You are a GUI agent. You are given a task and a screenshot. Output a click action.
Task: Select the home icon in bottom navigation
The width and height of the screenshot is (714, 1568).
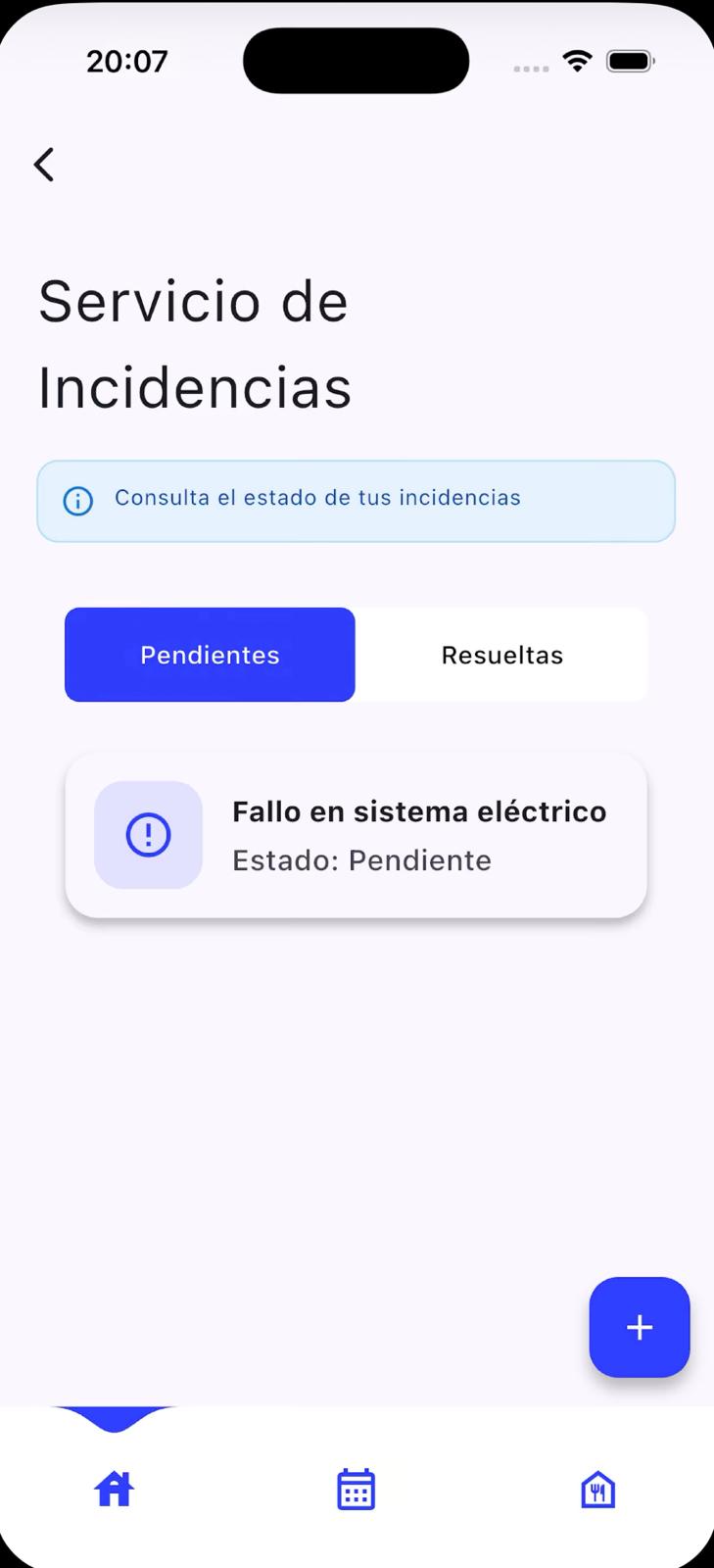pos(113,1488)
